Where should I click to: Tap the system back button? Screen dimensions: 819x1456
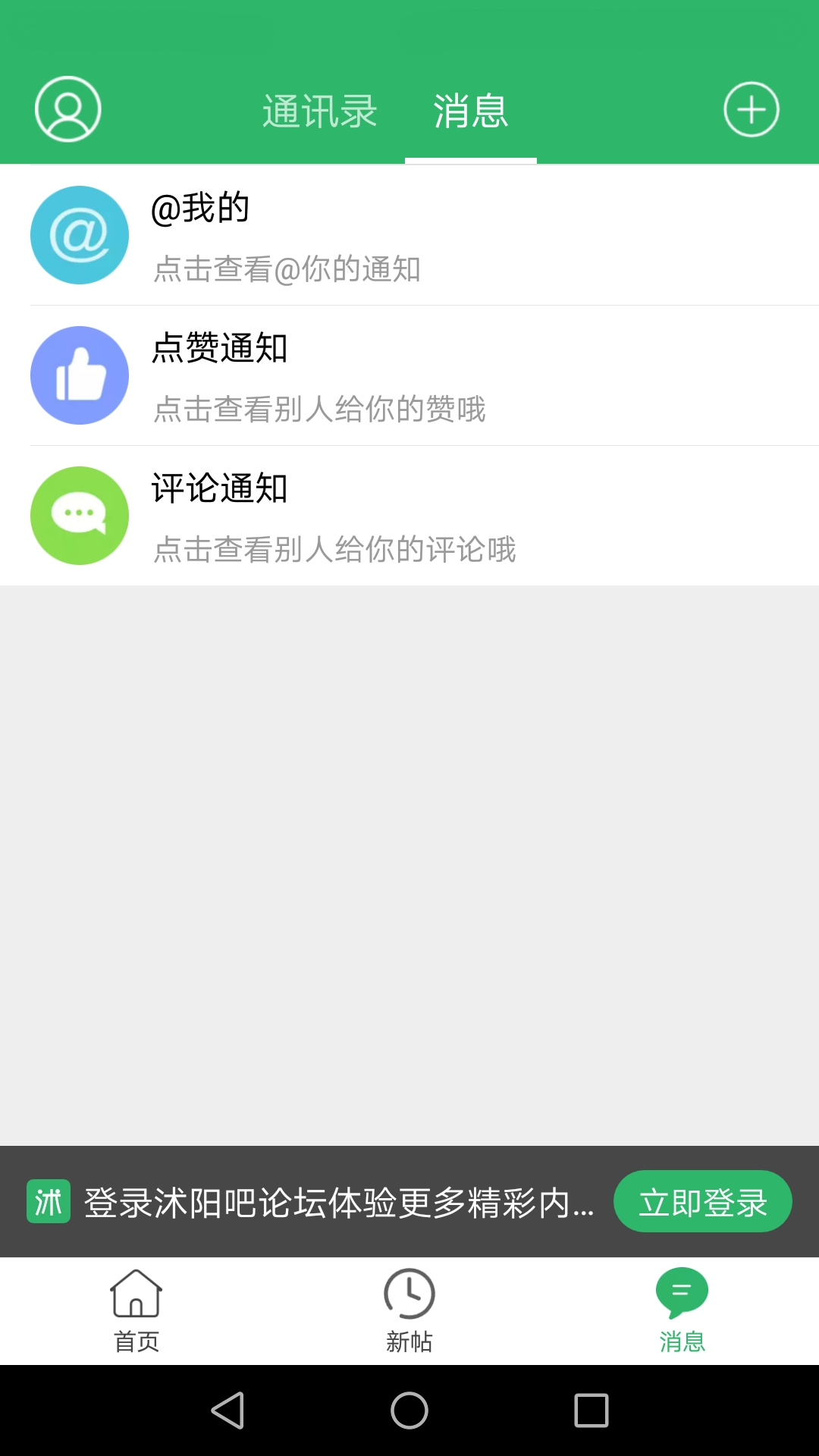227,1410
